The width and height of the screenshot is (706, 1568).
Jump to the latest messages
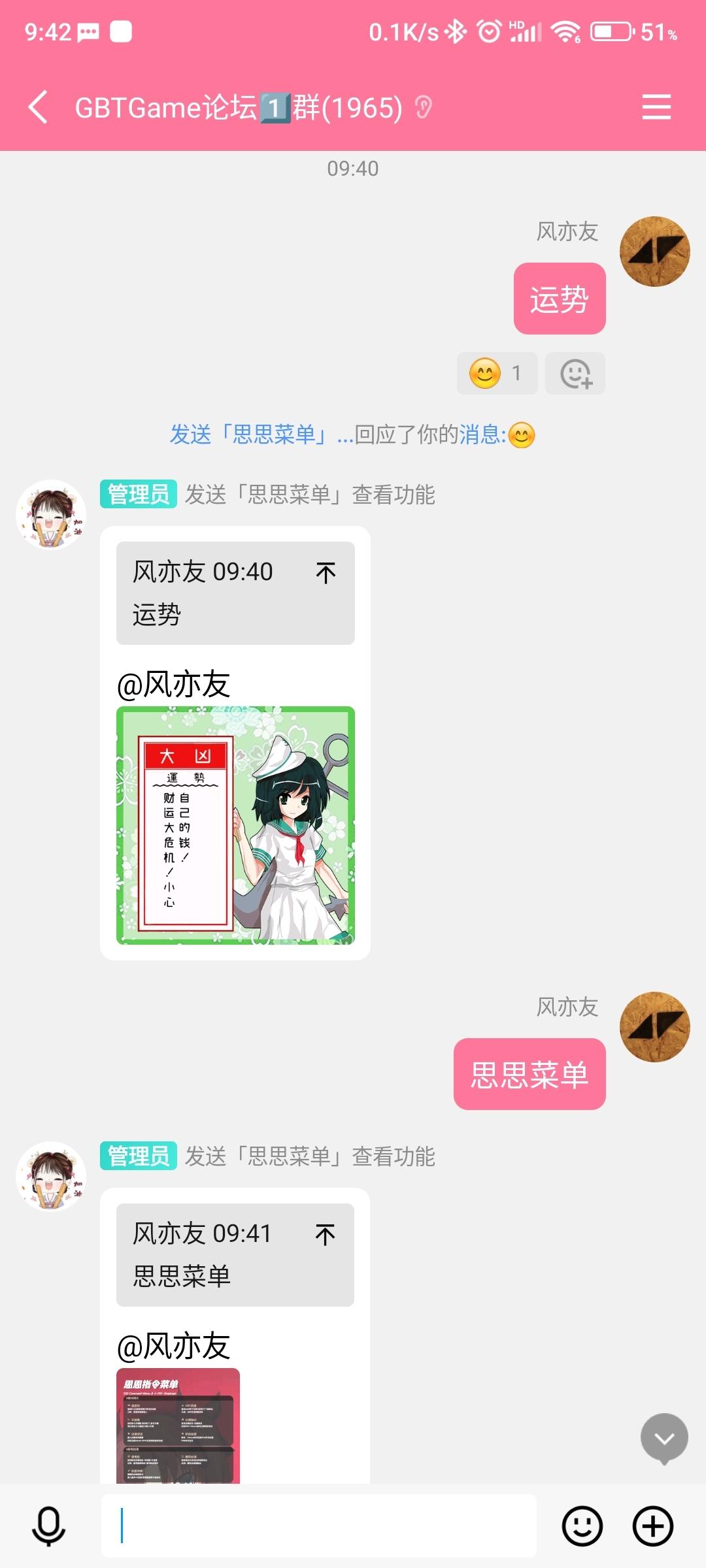tap(664, 1437)
